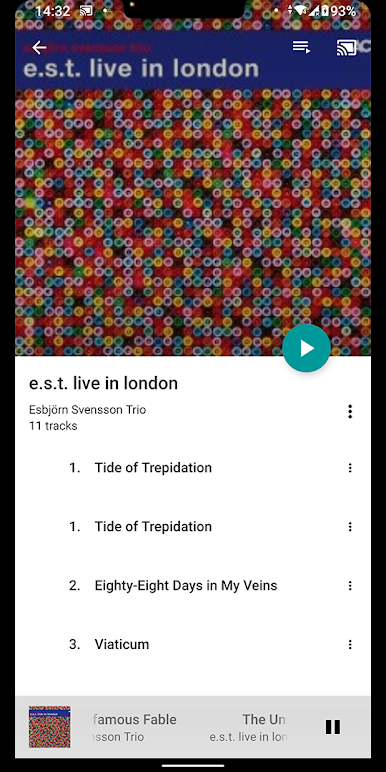
Task: Play track Eighty-Eight Days in My Veins
Action: 193,585
